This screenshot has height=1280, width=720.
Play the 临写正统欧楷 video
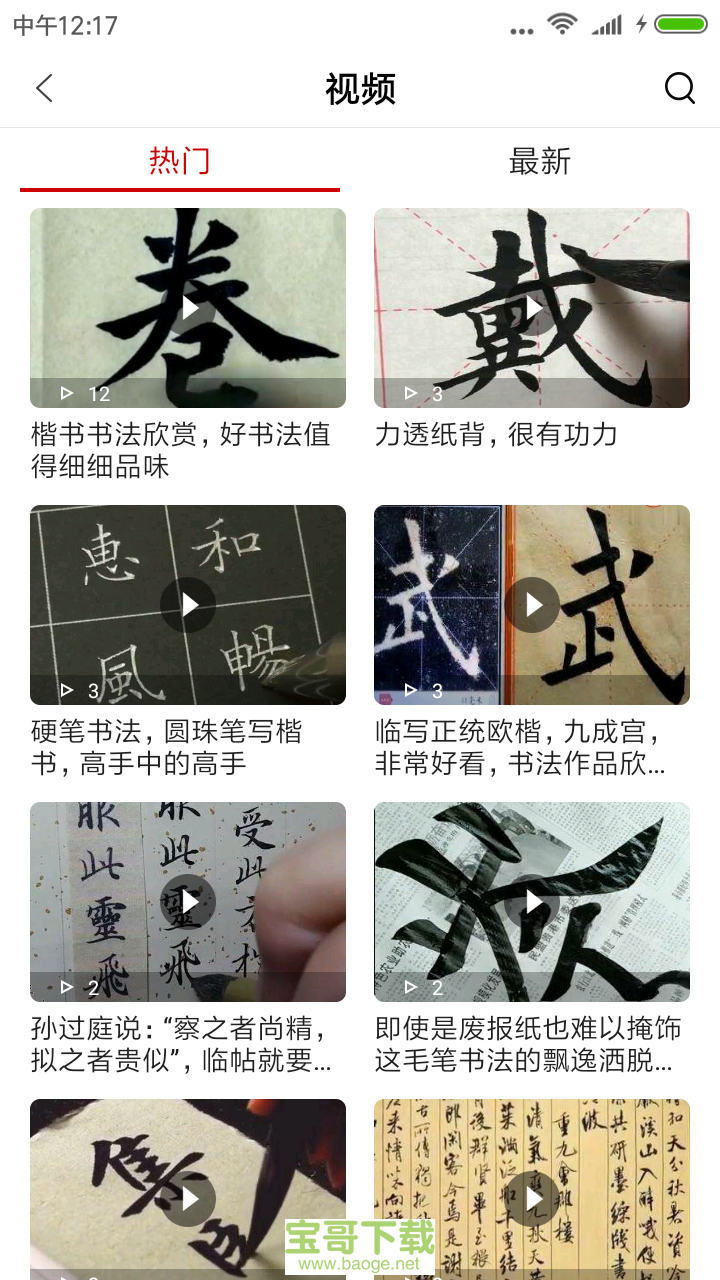click(531, 603)
